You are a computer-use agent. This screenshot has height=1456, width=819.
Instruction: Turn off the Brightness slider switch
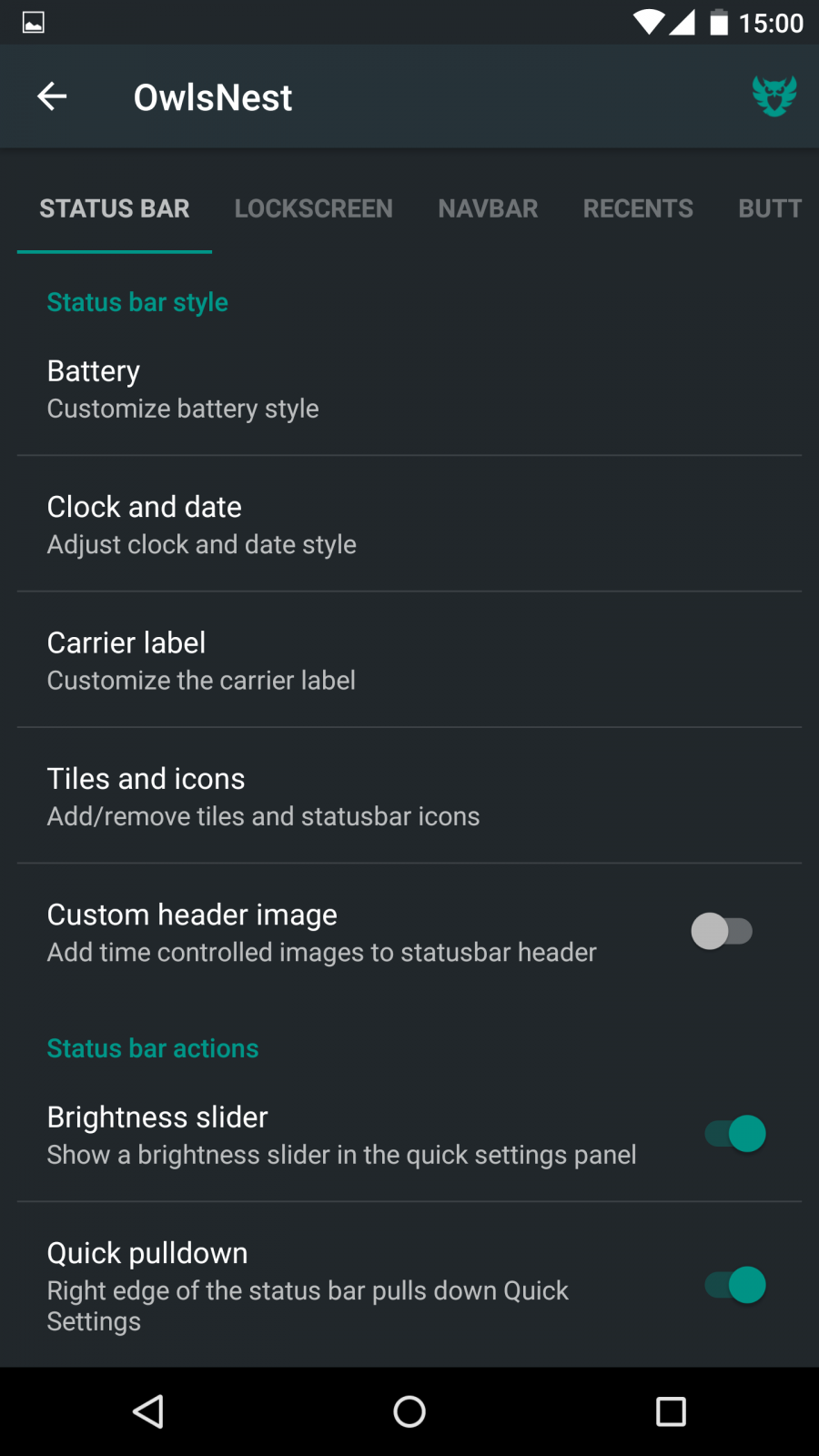coord(735,1134)
